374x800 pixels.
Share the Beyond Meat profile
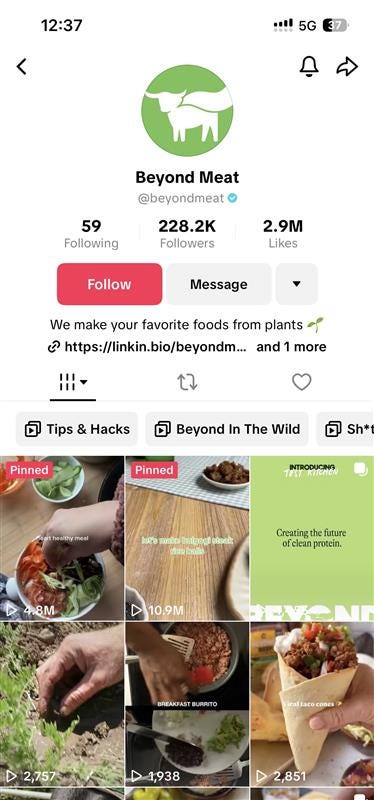pyautogui.click(x=347, y=67)
